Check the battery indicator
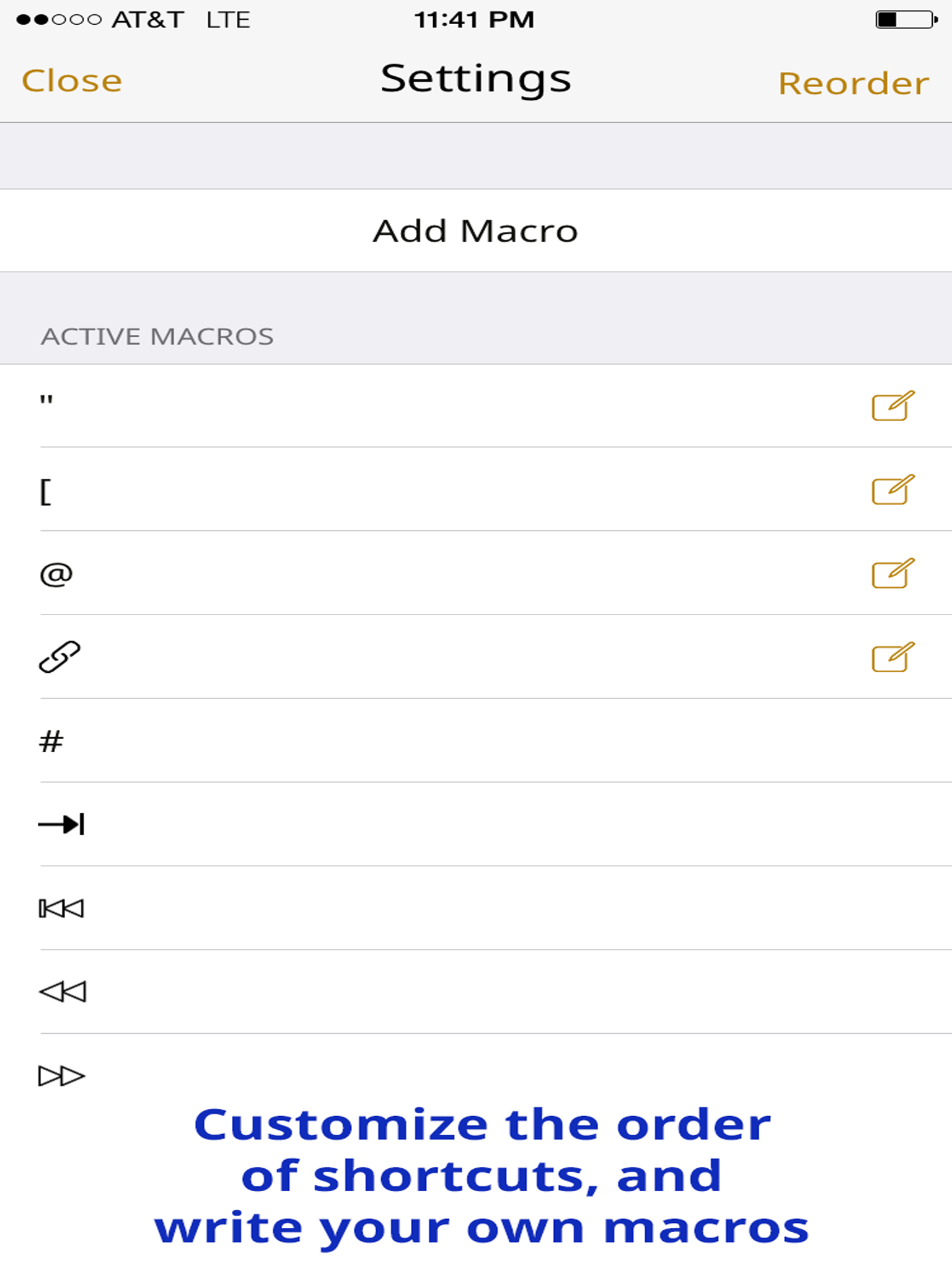Screen dimensions: 952x1270 click(x=905, y=19)
